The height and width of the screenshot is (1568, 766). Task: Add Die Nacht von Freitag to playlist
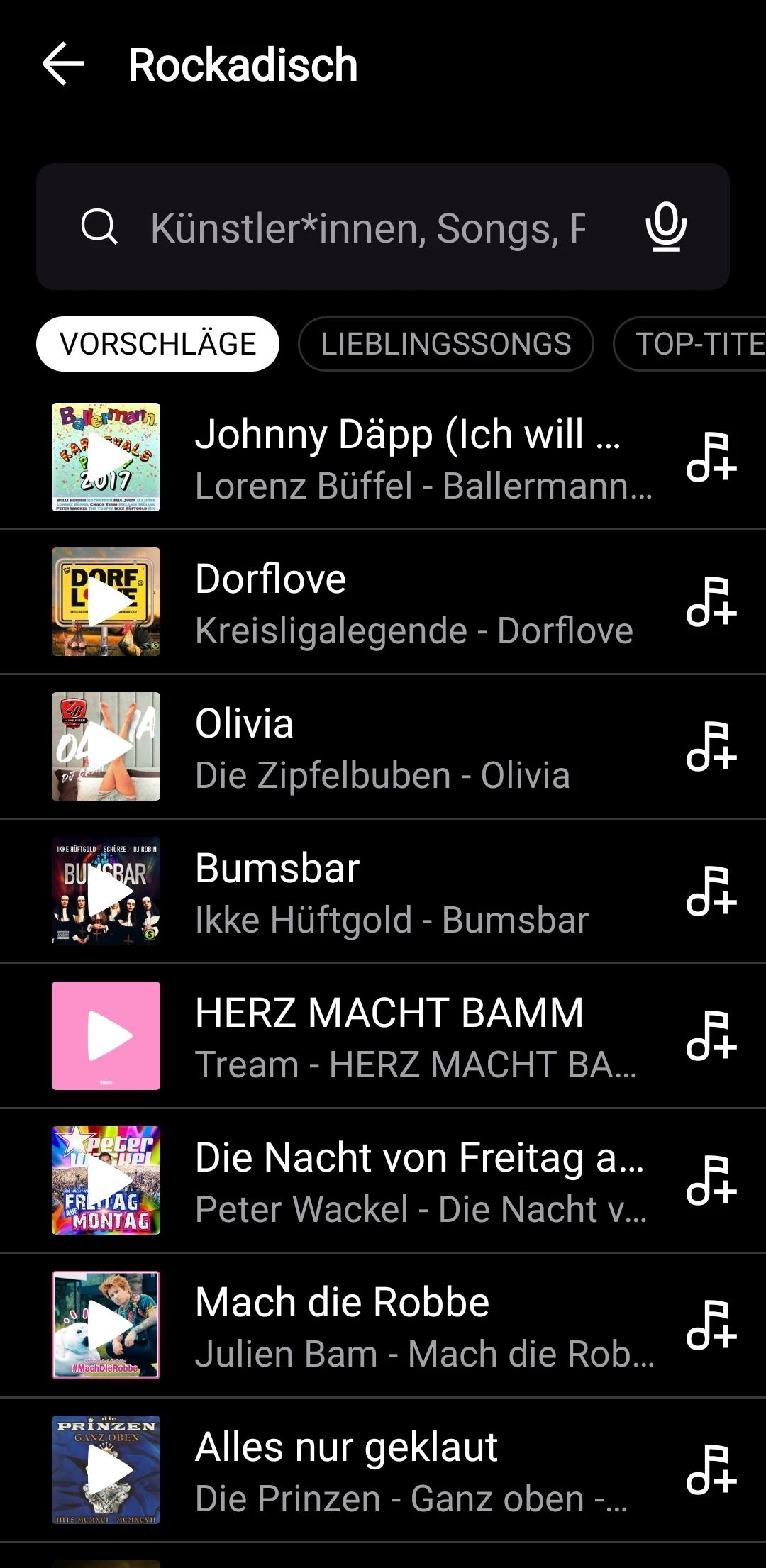[711, 1181]
